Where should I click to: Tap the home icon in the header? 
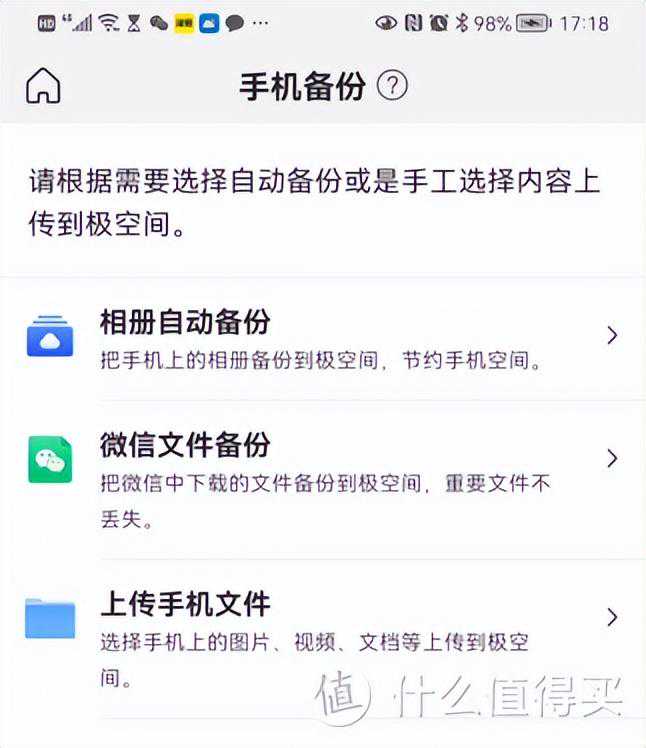[43, 86]
